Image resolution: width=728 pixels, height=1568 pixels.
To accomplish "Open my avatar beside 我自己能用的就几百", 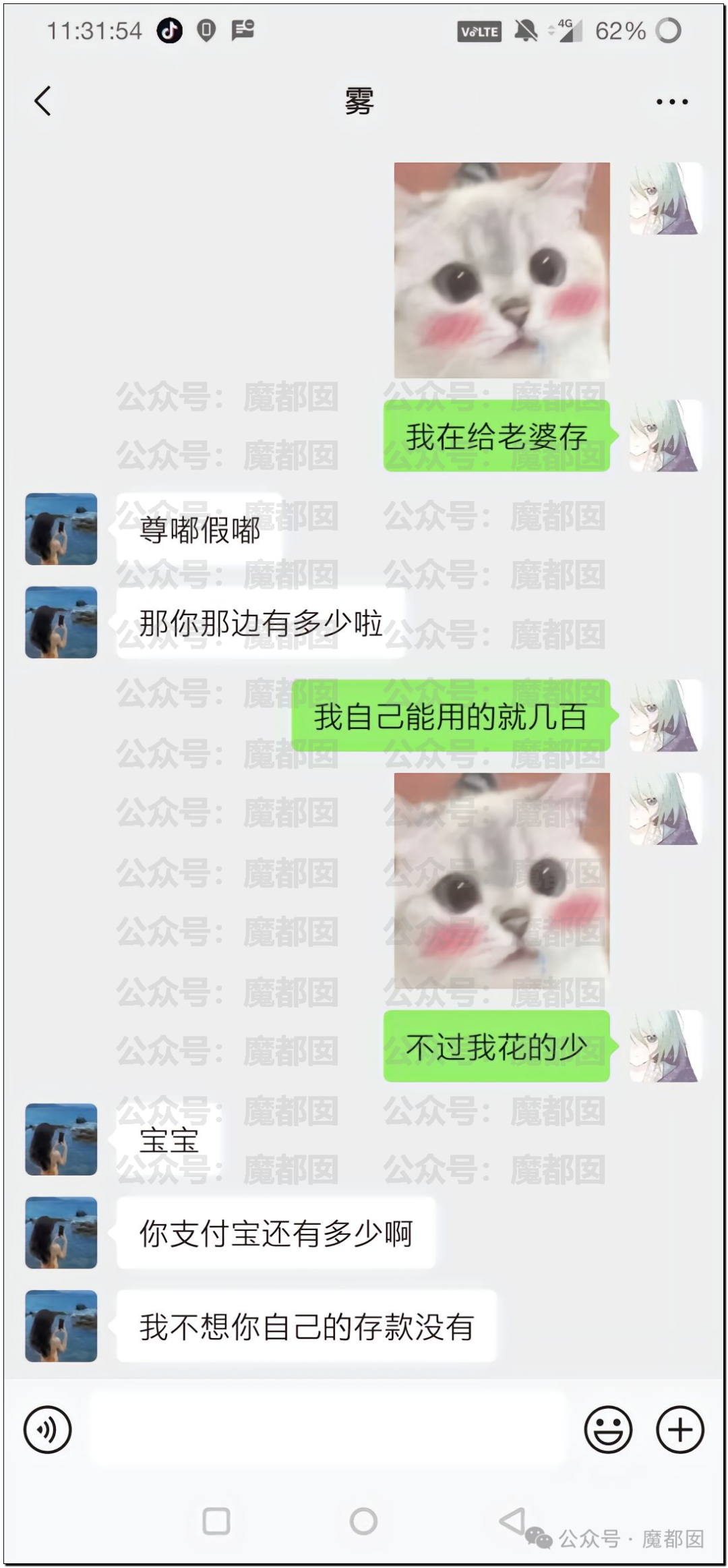I will [665, 716].
